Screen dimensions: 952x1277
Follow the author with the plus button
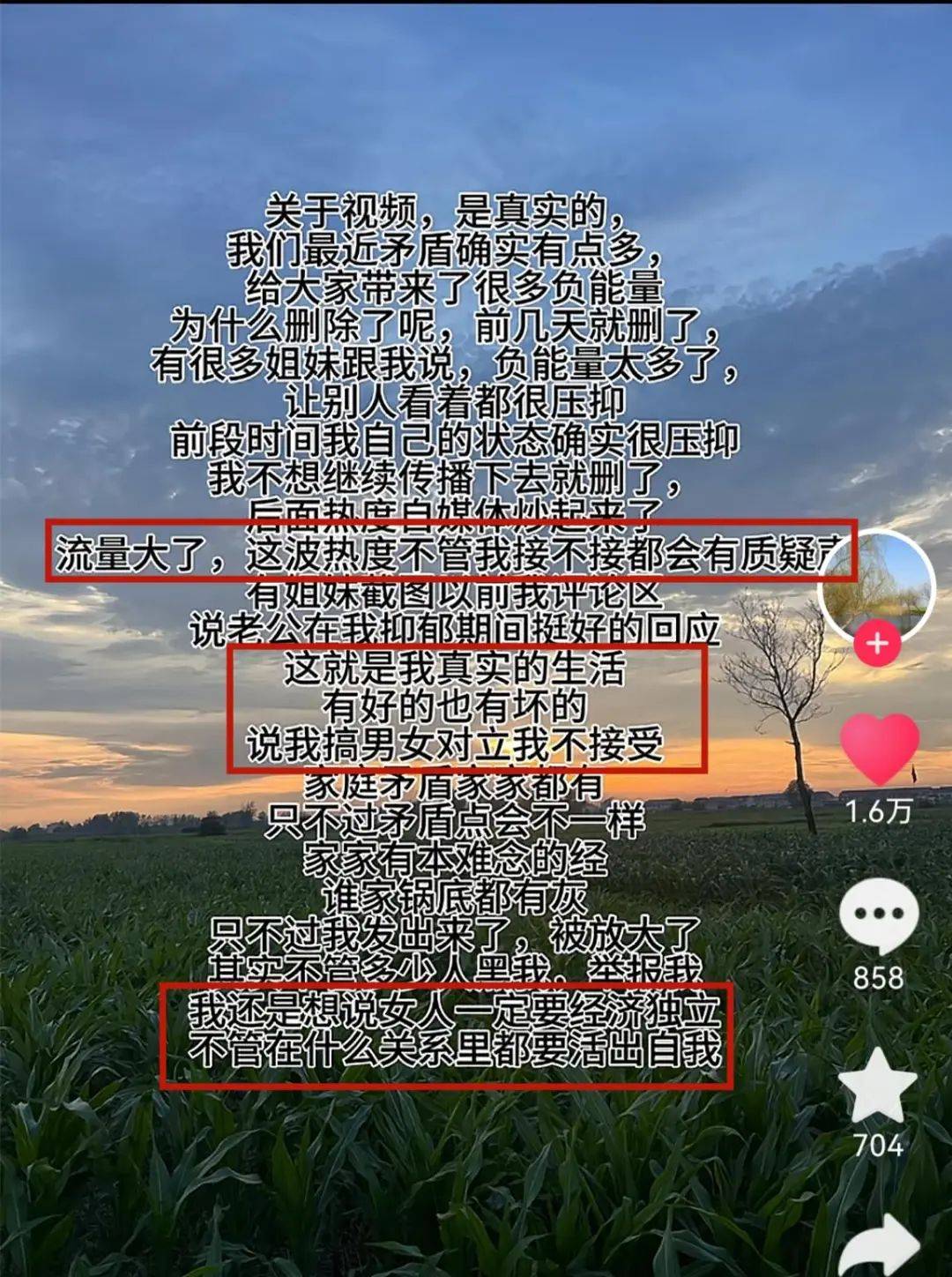pos(876,644)
